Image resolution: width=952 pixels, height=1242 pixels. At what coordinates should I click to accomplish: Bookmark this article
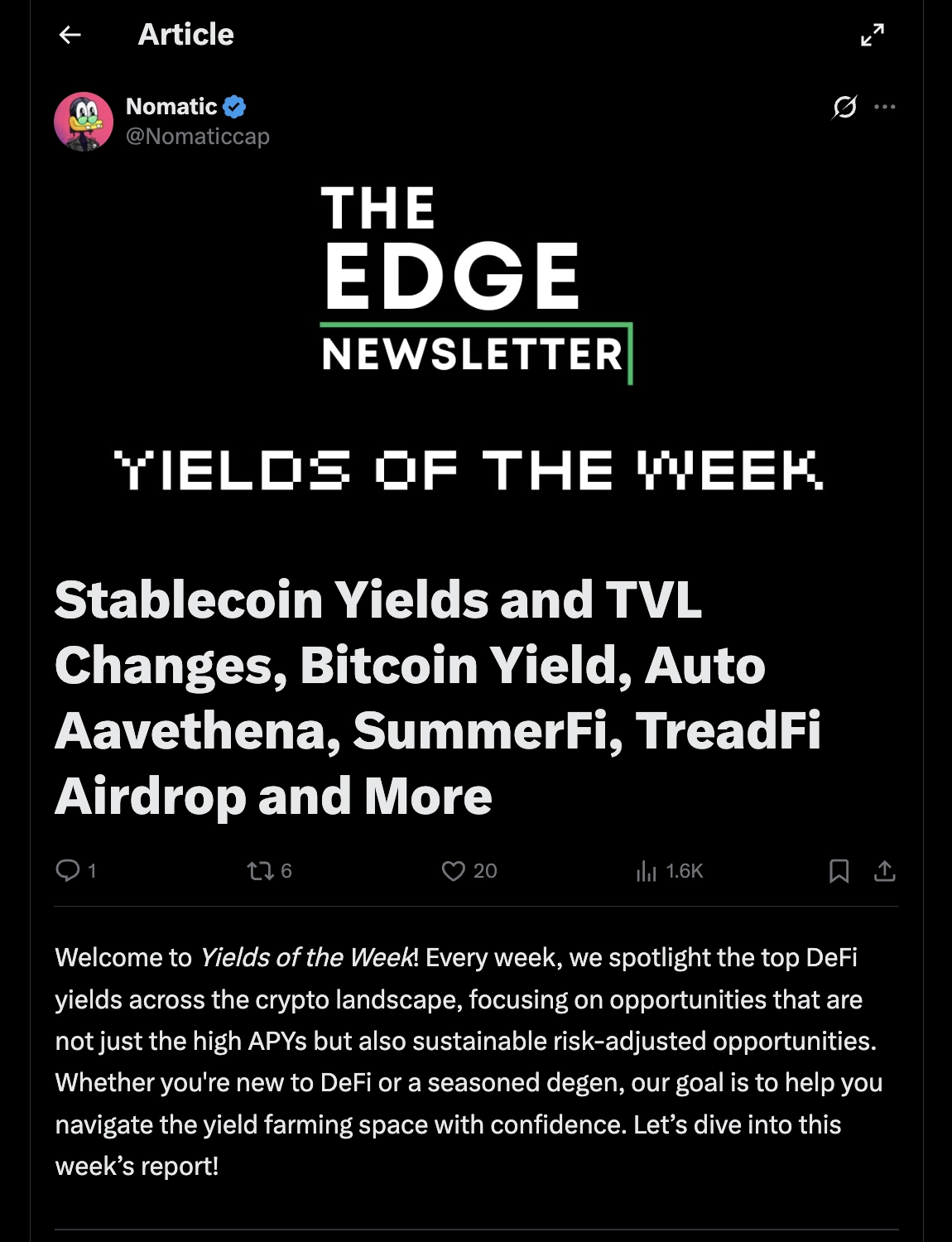point(839,870)
